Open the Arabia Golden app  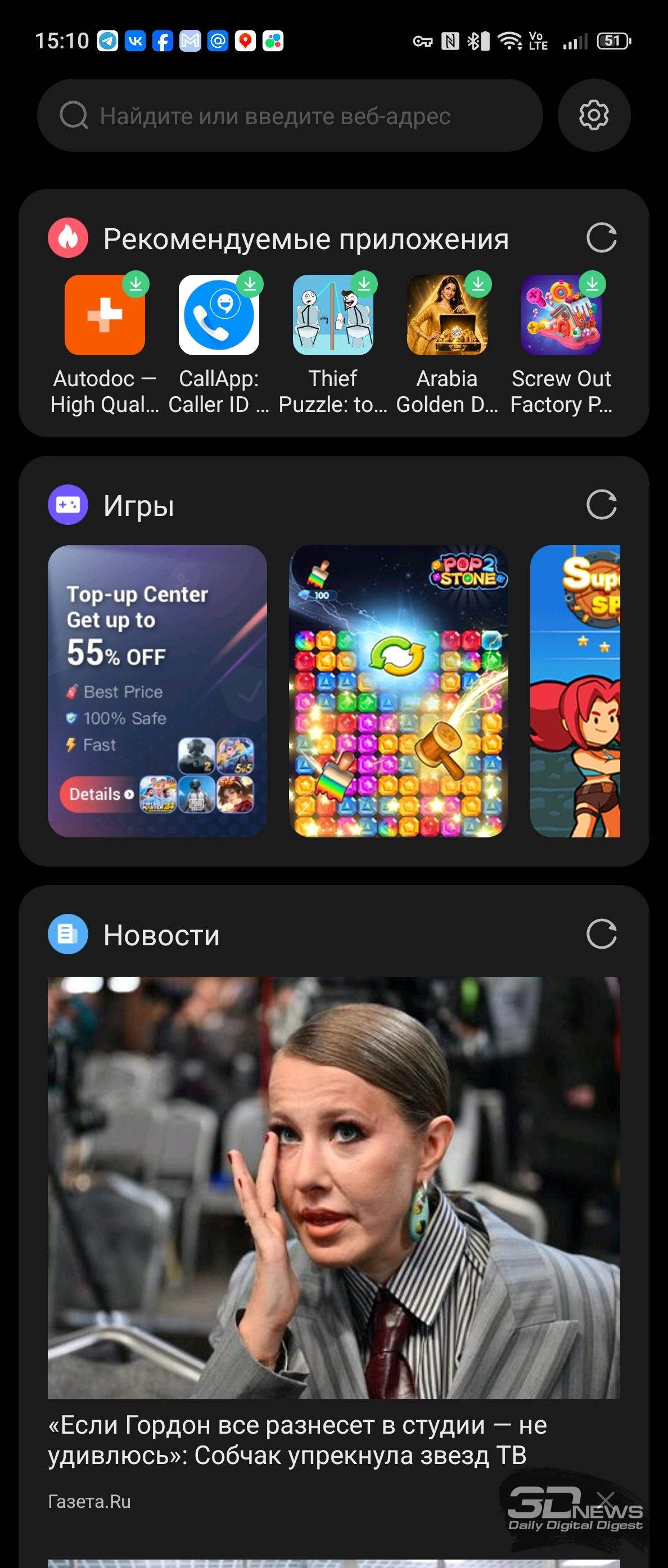tap(447, 344)
